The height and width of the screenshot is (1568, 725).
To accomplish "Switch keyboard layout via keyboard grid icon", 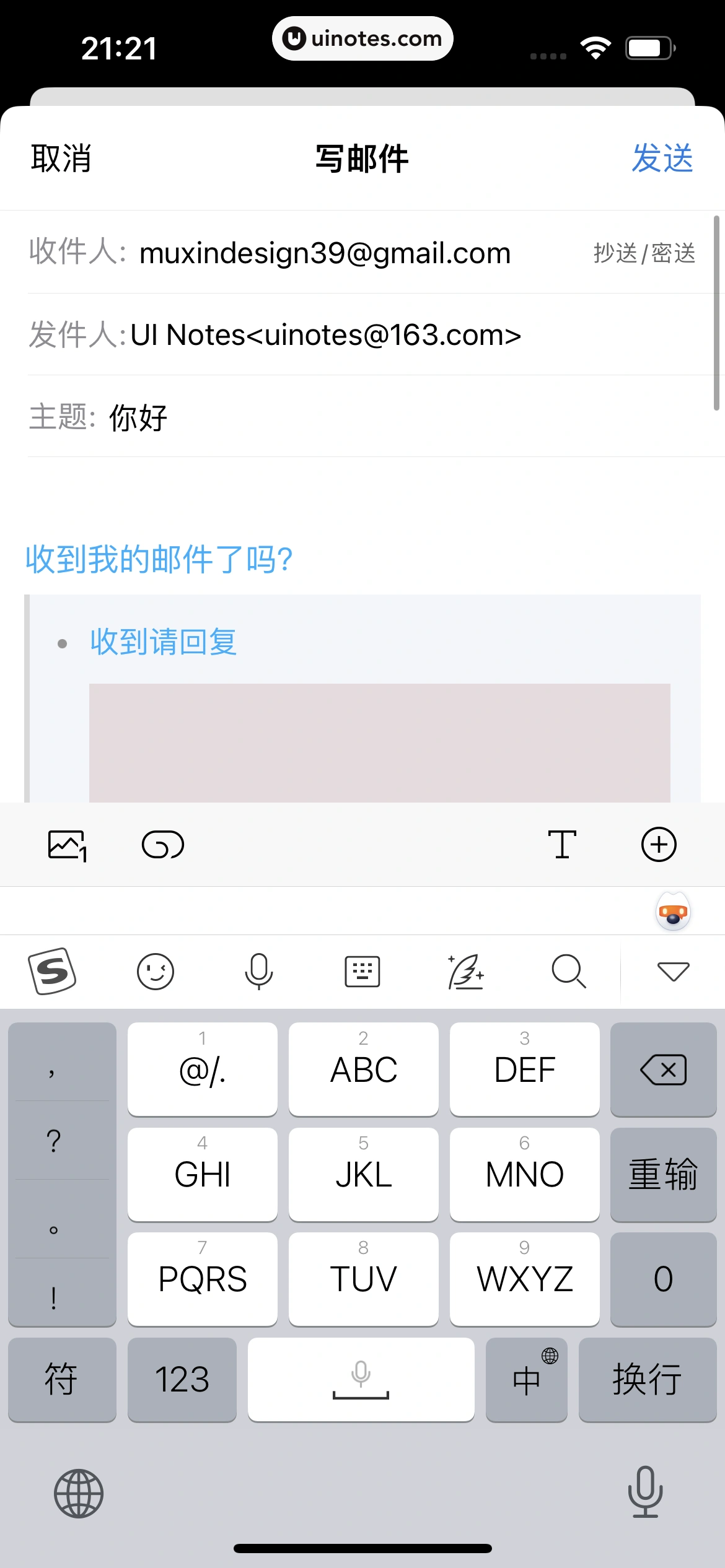I will [x=362, y=971].
